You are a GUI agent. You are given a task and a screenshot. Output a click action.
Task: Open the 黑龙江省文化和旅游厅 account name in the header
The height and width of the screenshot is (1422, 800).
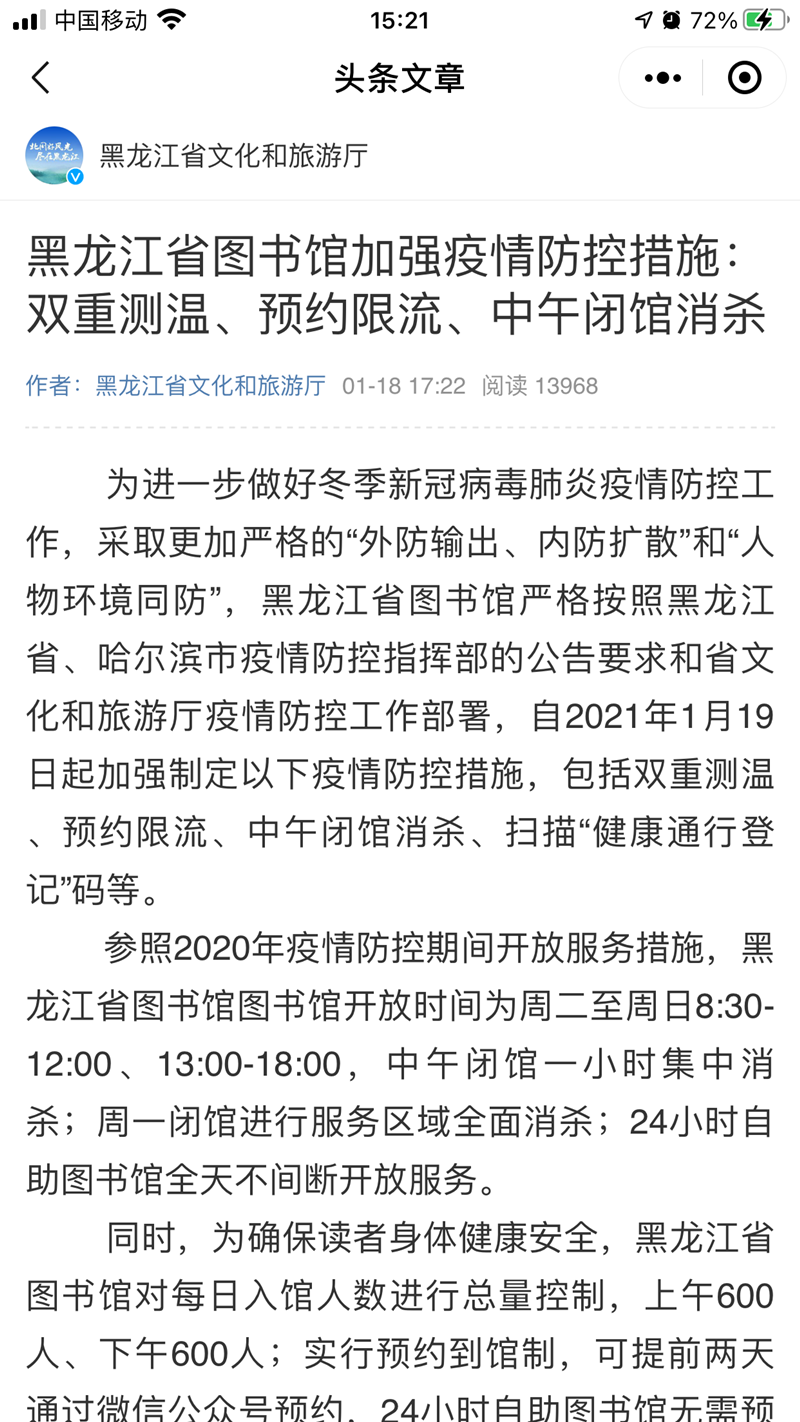pos(234,155)
